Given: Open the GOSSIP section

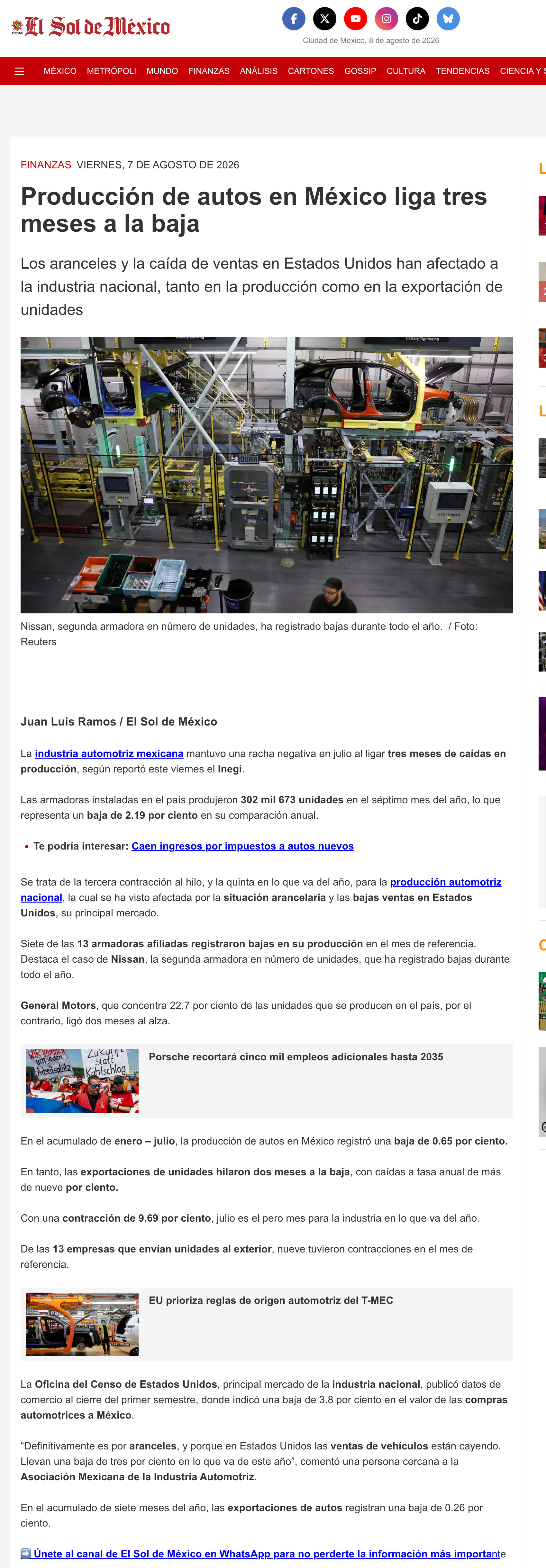Looking at the screenshot, I should click(x=360, y=71).
